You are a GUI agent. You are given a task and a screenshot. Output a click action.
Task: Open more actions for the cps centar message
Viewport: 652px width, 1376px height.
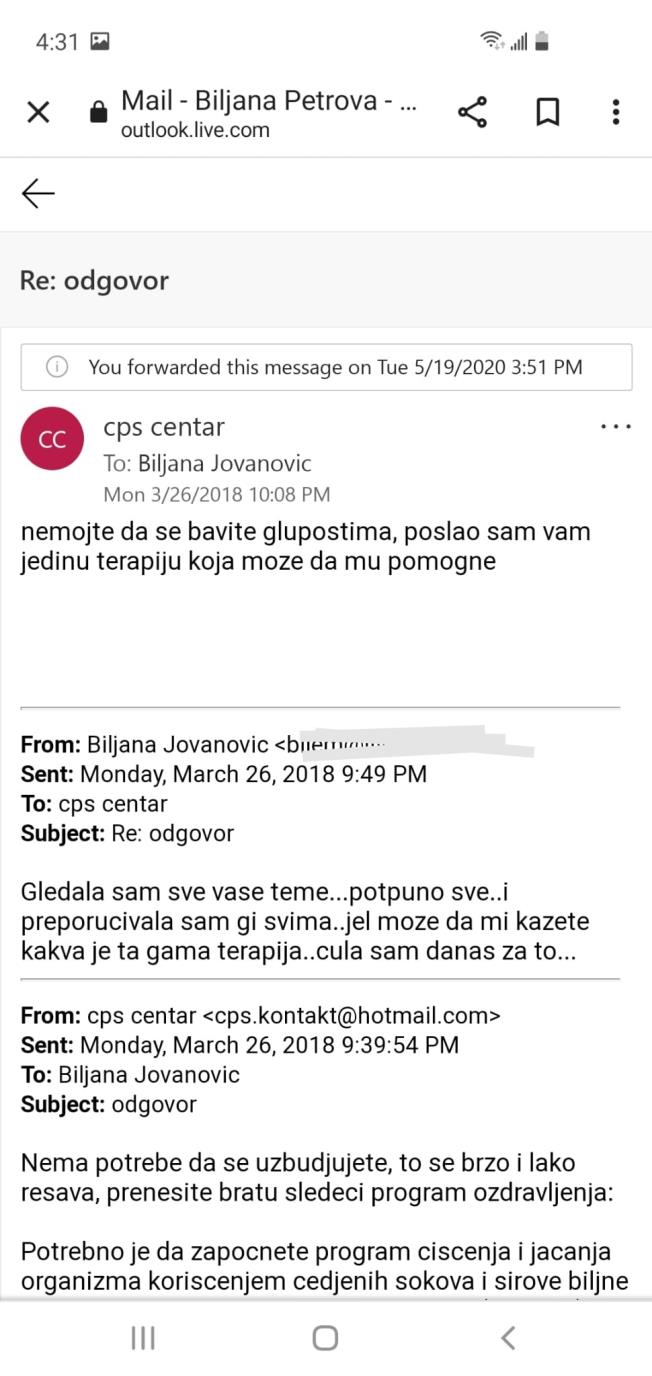coord(615,427)
